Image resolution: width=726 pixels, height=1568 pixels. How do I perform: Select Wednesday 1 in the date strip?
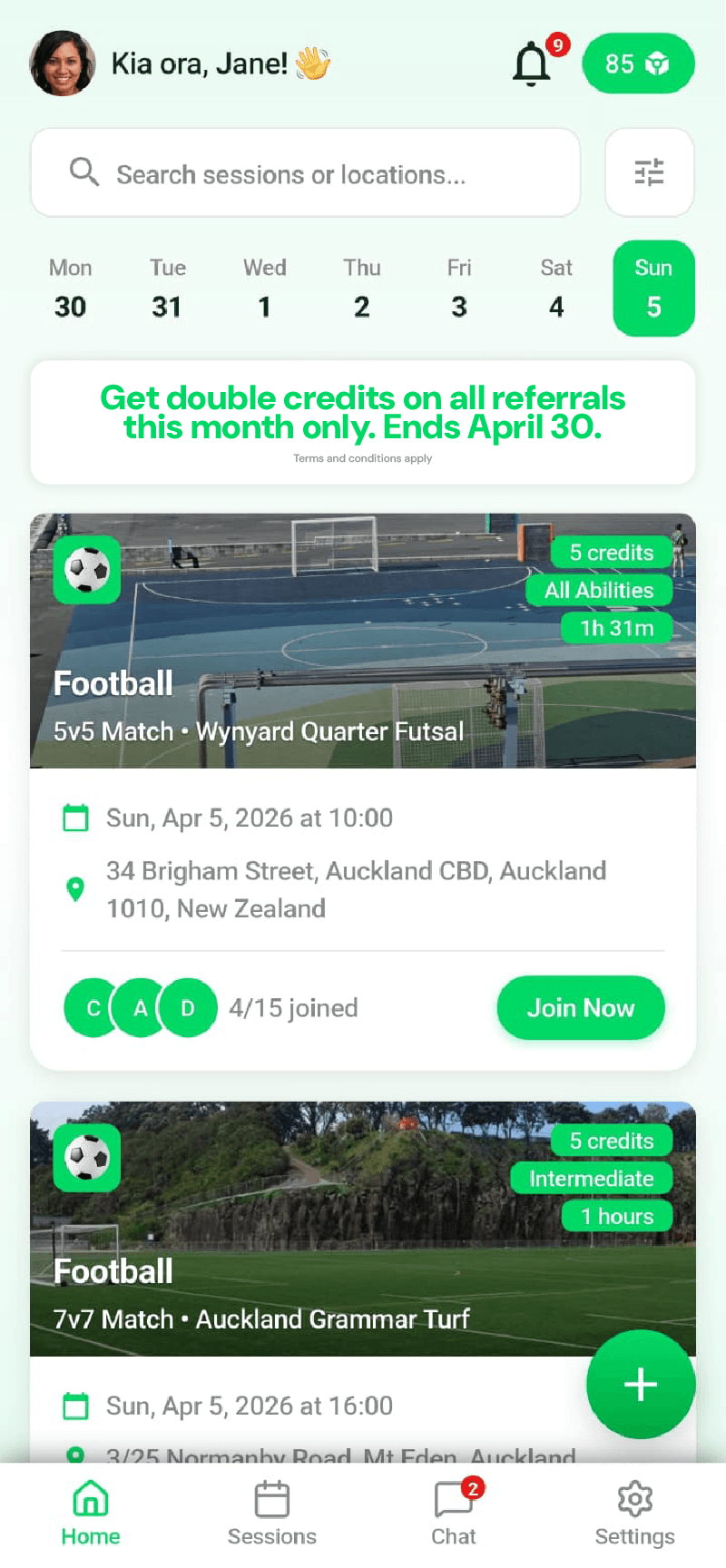[264, 289]
